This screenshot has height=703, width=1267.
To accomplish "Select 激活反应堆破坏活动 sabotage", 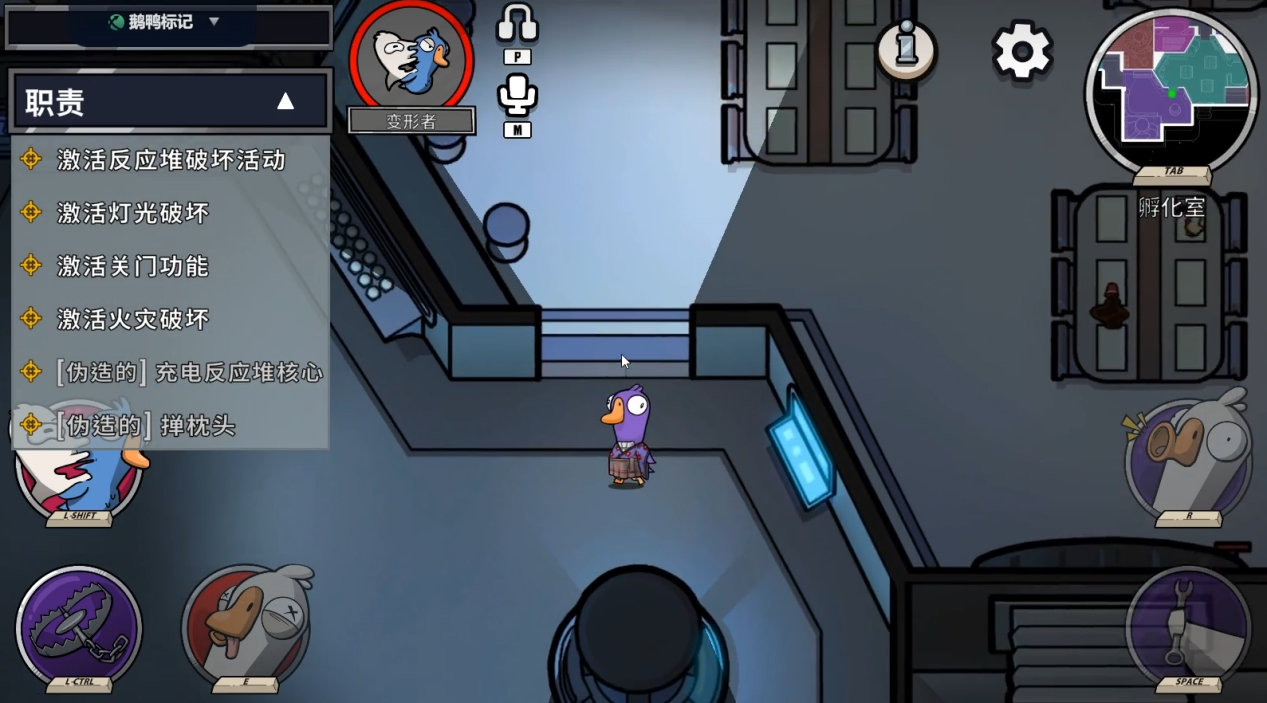I will (x=171, y=160).
